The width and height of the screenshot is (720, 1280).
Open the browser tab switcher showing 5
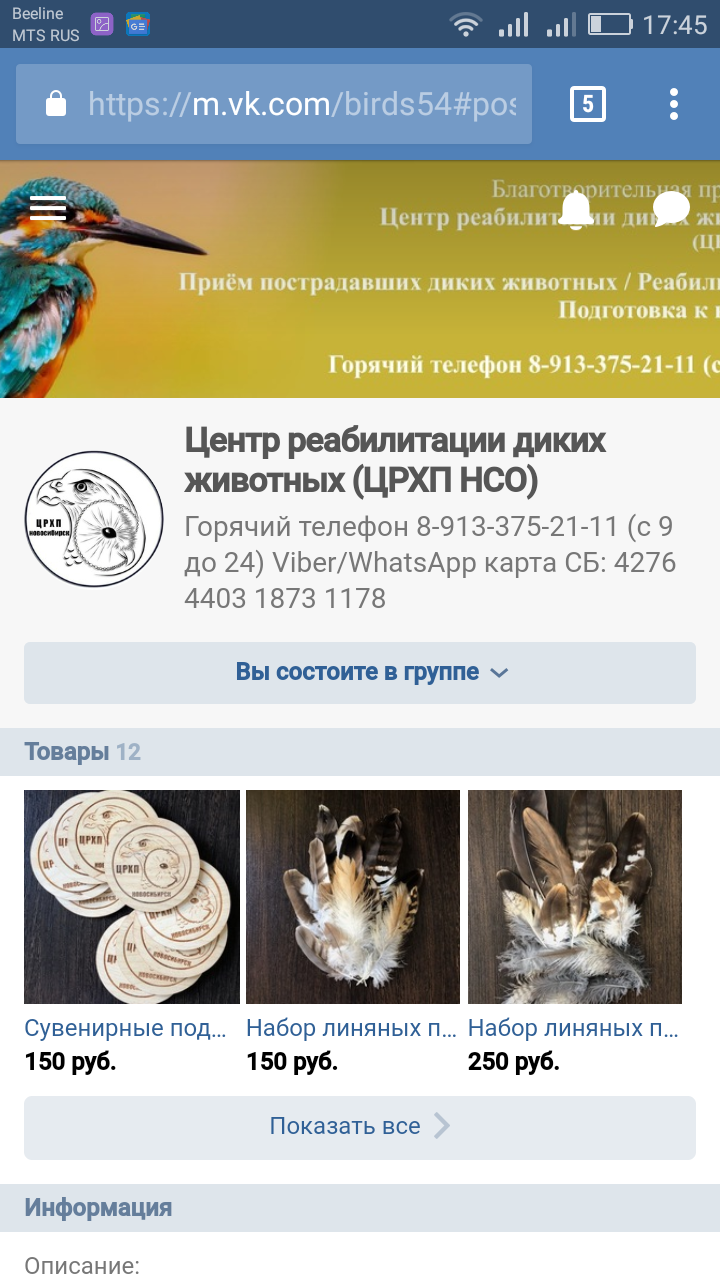click(x=588, y=104)
